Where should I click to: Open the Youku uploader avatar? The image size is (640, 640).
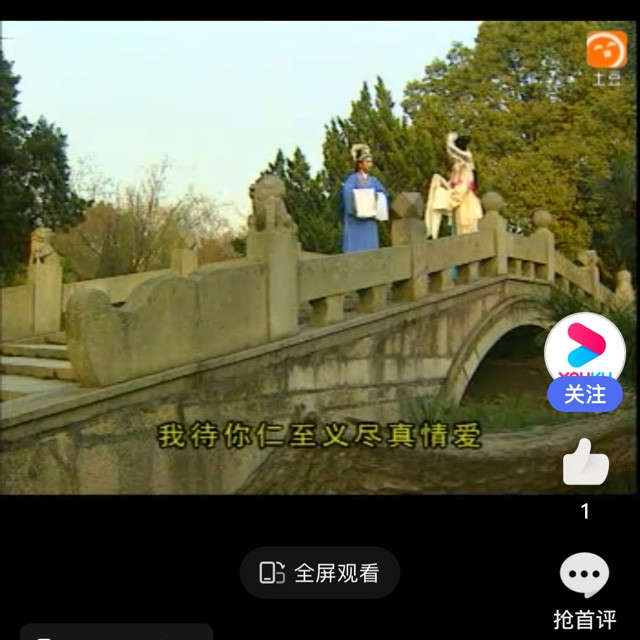tap(585, 346)
